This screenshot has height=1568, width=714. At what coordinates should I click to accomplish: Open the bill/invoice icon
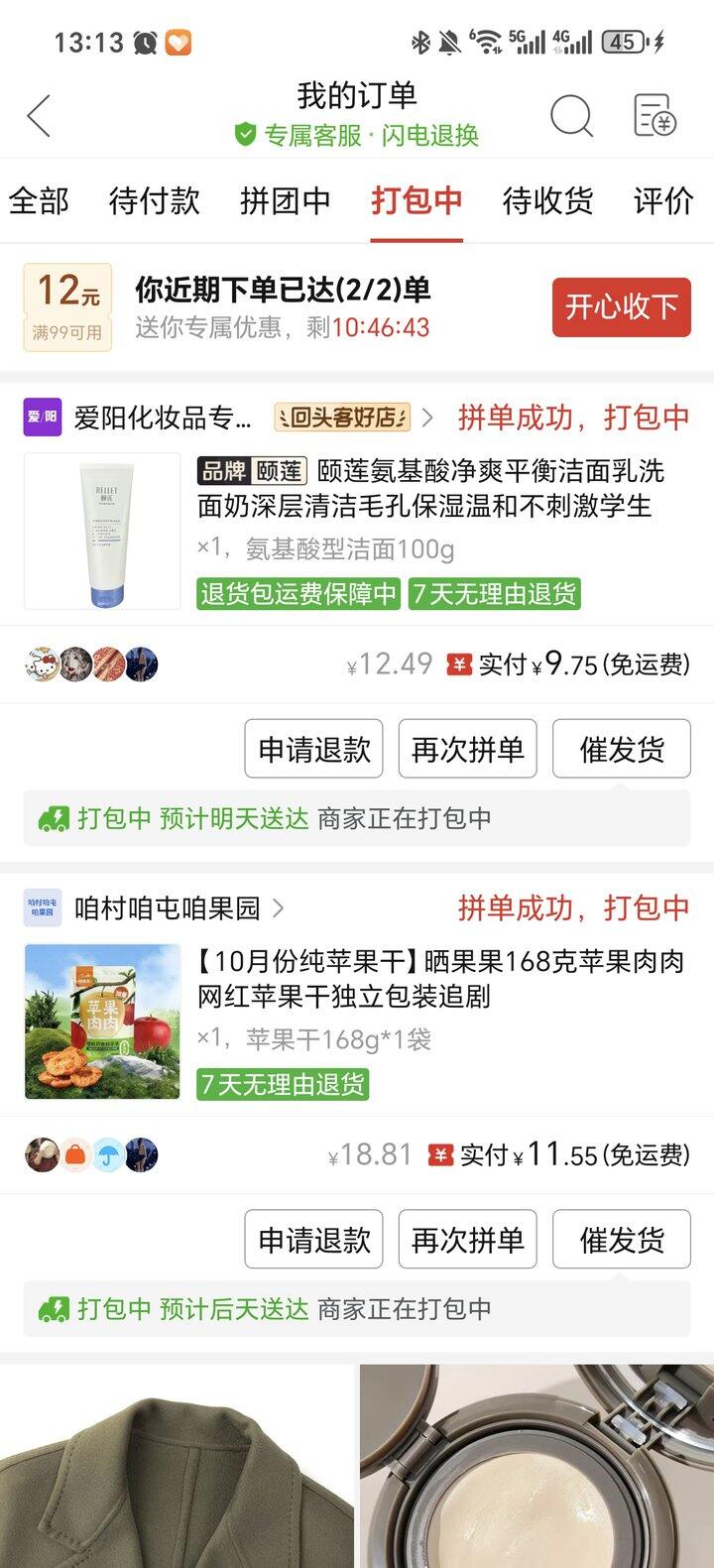[654, 116]
